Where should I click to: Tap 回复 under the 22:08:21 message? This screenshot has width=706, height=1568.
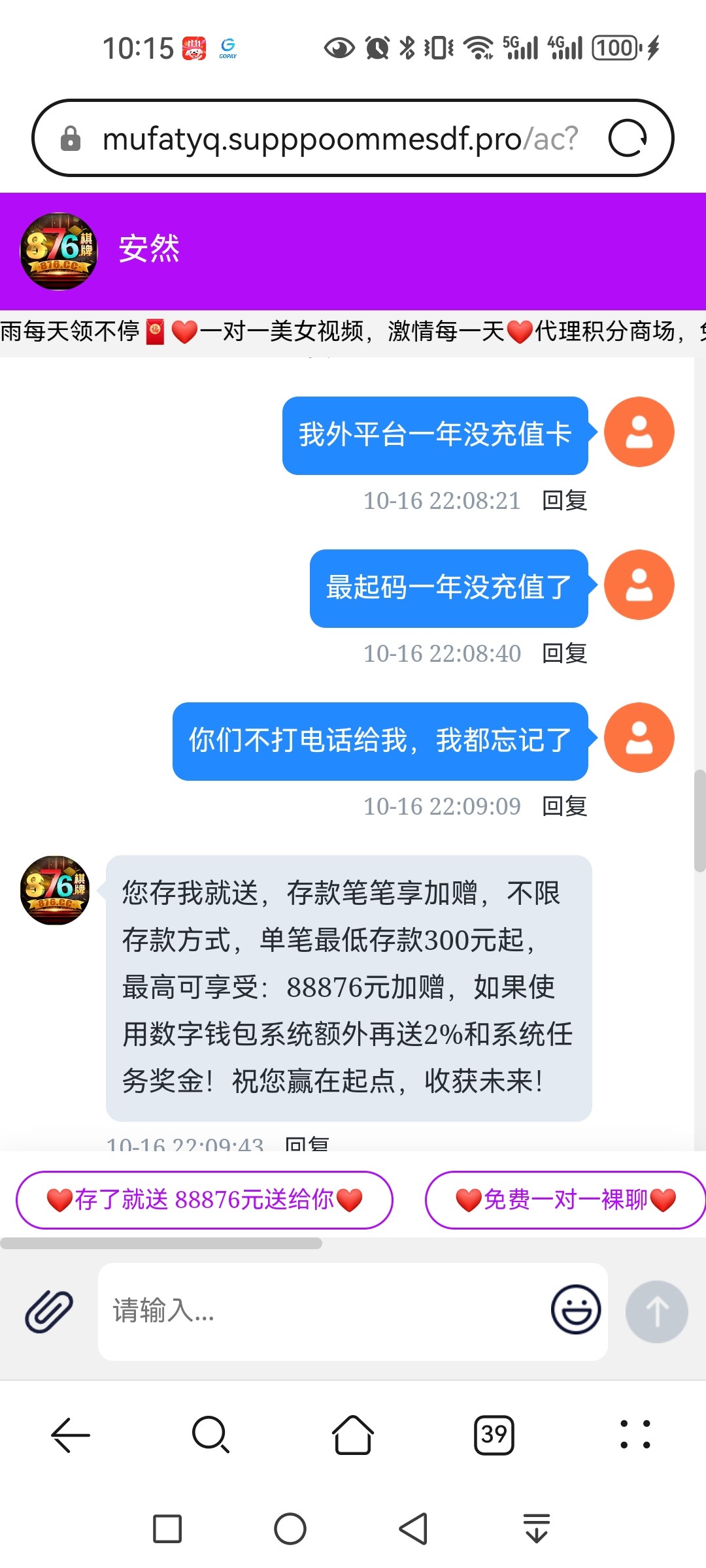564,500
